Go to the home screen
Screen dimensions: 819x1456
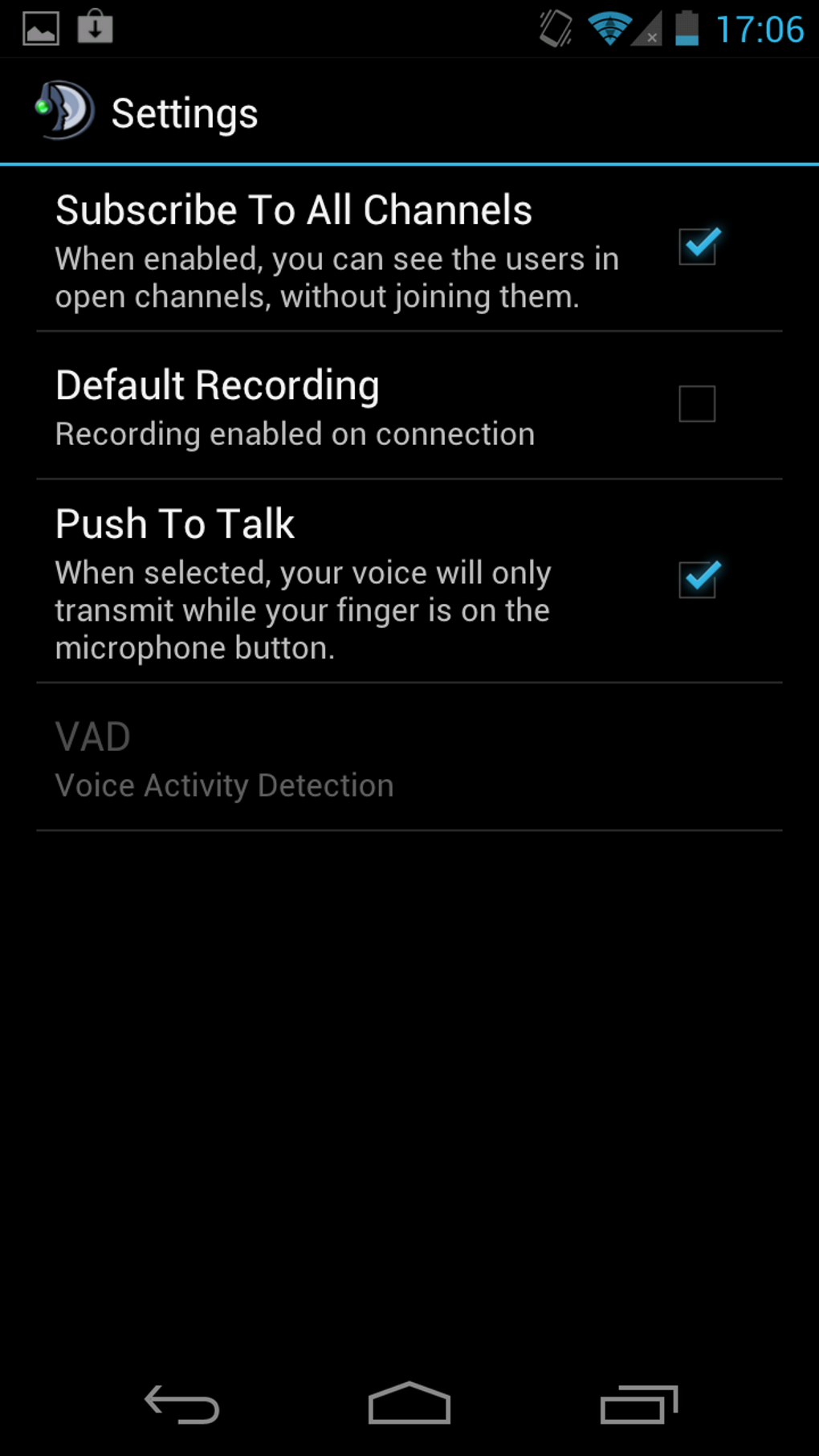click(409, 1403)
